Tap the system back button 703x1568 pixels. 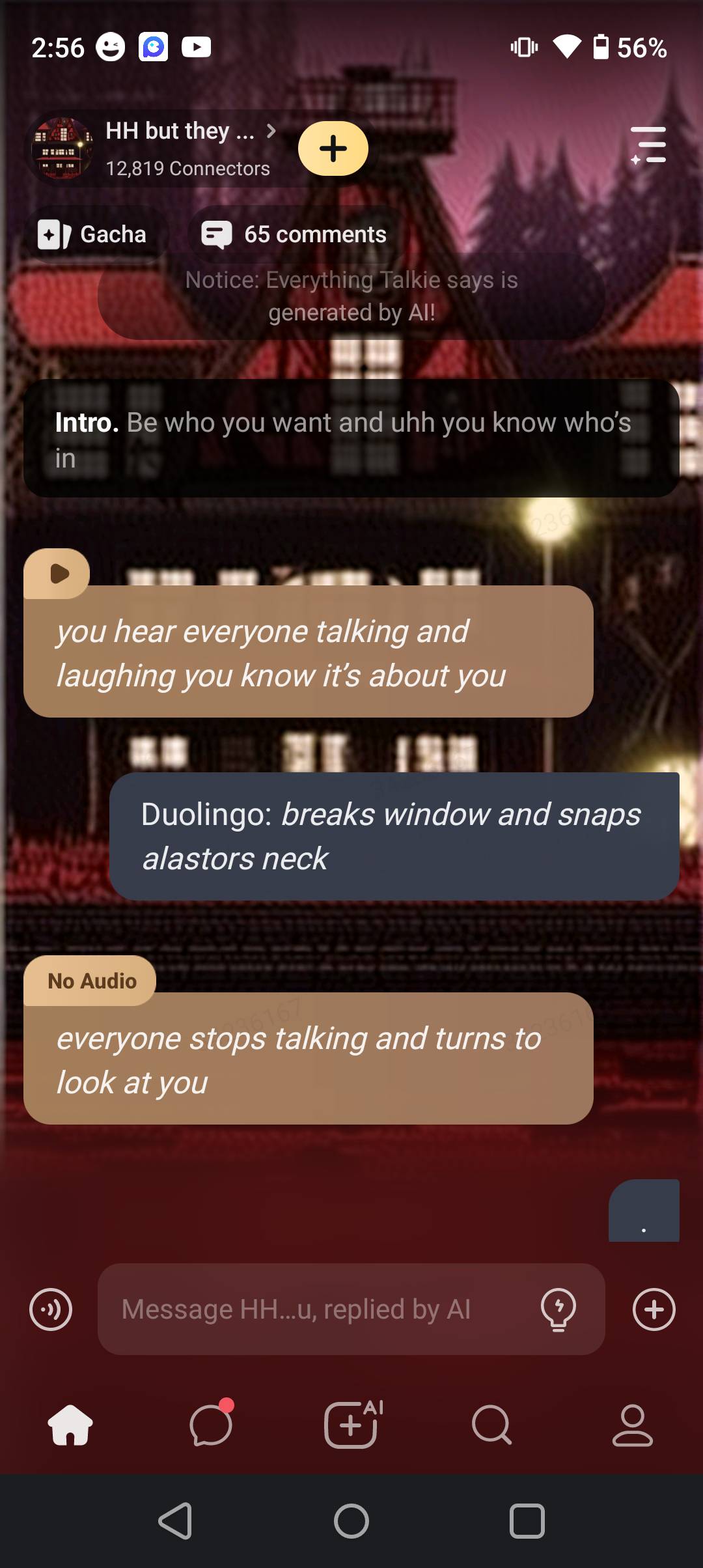(x=176, y=1521)
